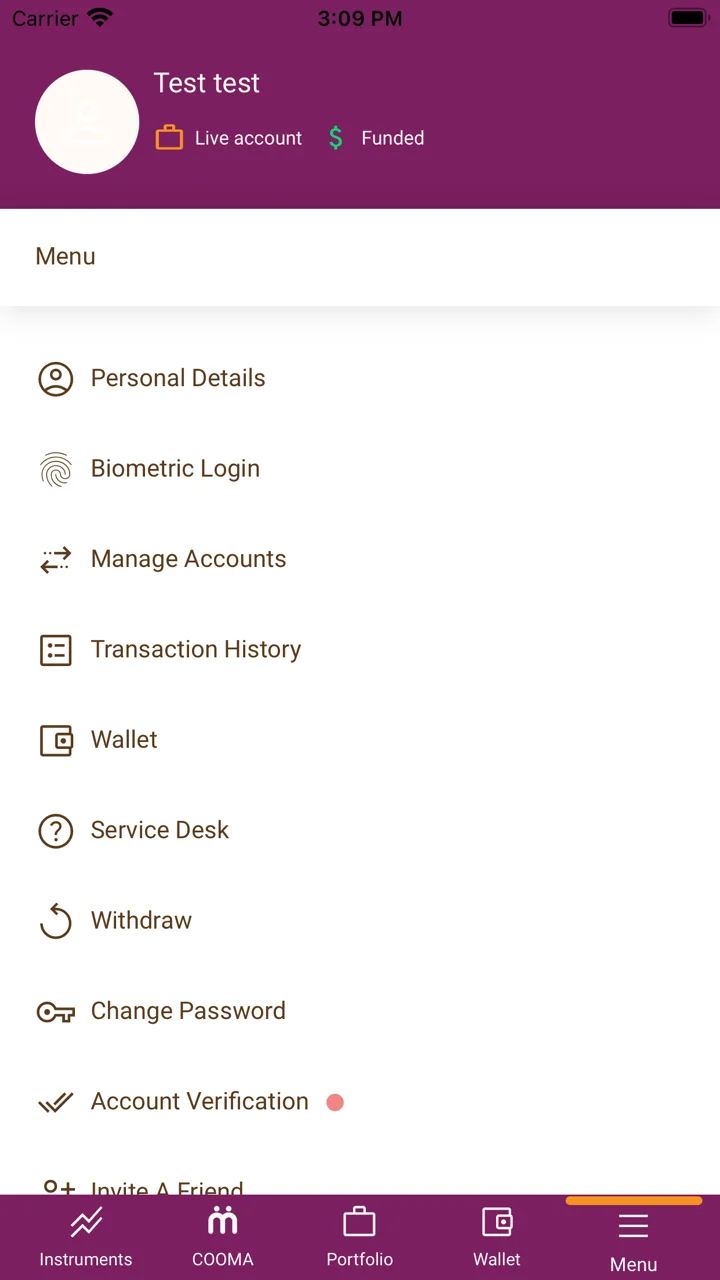Go to Manage Accounts
This screenshot has width=720, height=1280.
(x=188, y=559)
